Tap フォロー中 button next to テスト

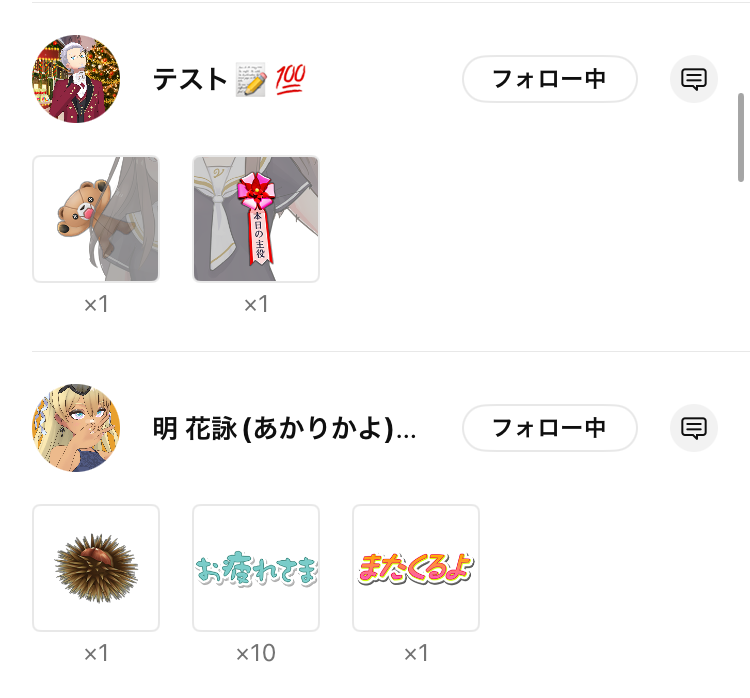[549, 79]
